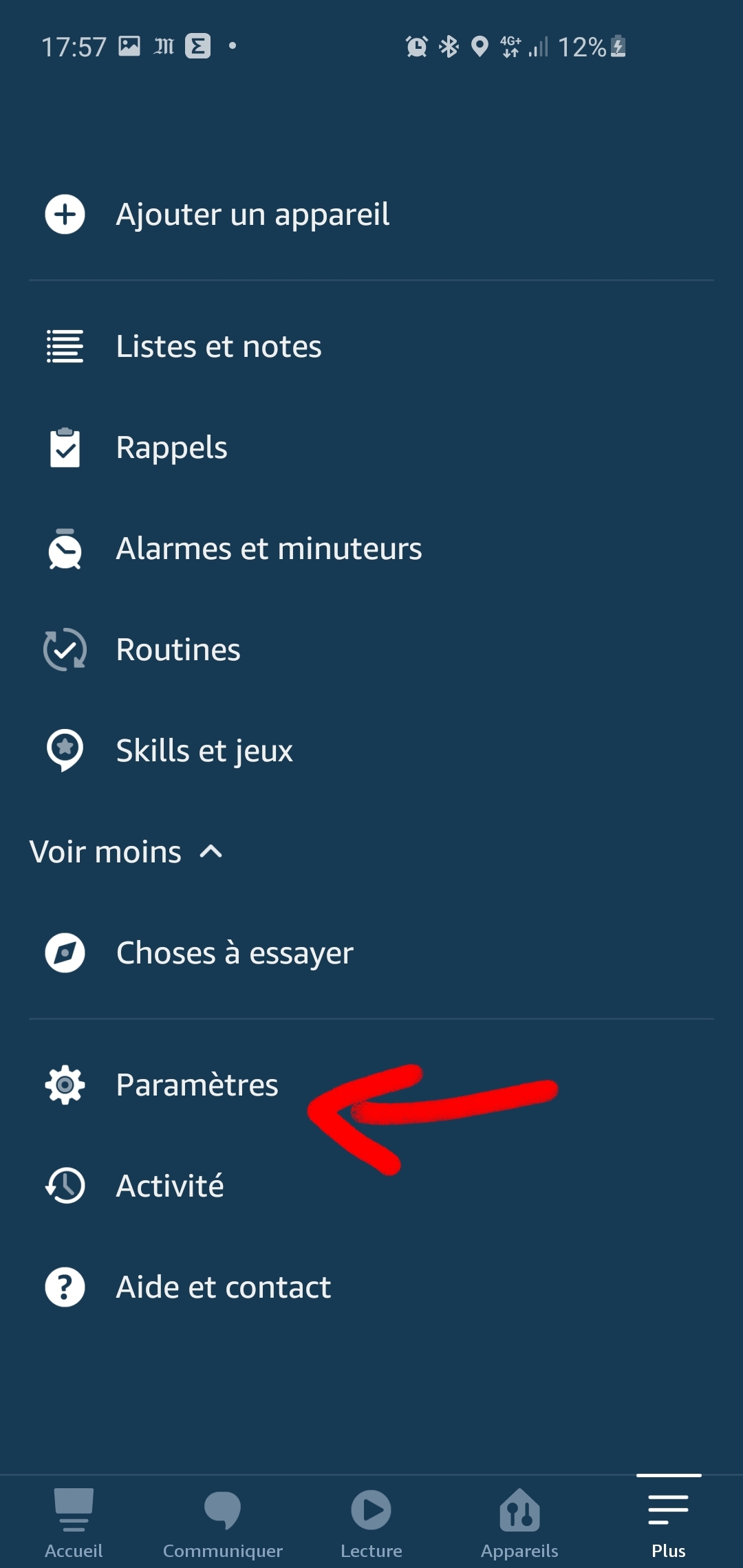Open Ajouter un appareil
743x1568 pixels.
coord(252,215)
